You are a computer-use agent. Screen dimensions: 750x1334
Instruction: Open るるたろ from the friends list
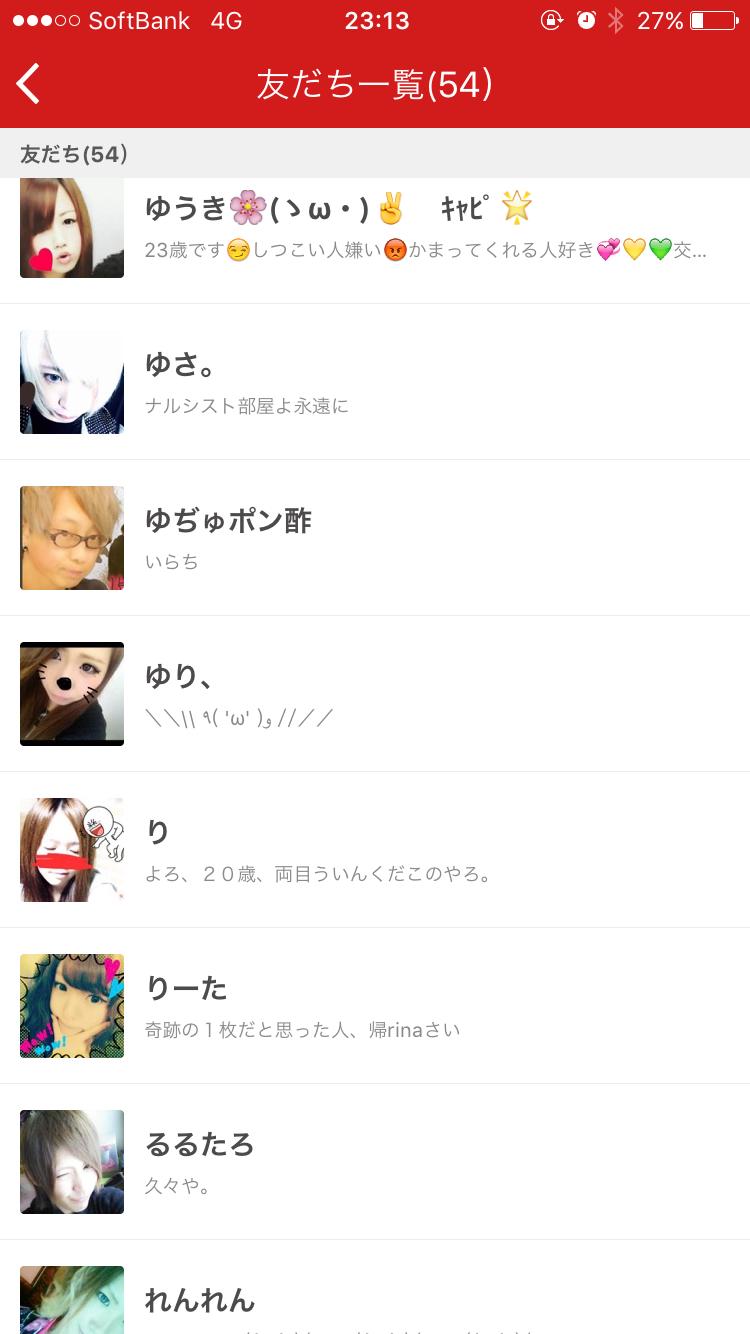(375, 1162)
